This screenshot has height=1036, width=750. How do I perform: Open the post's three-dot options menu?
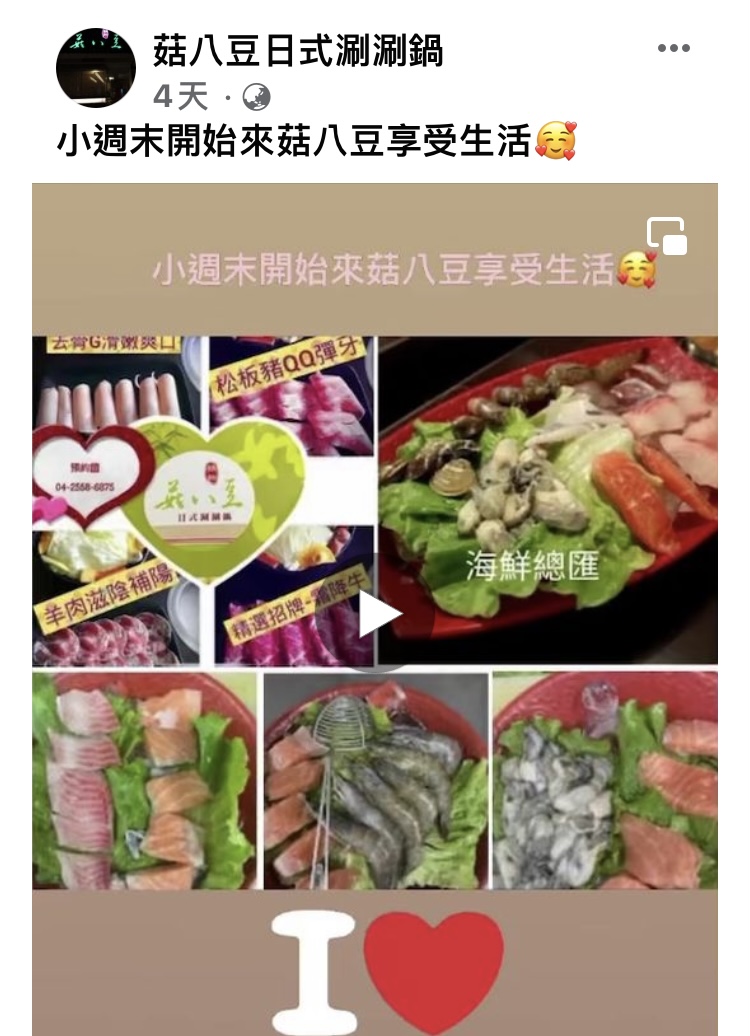pos(673,49)
